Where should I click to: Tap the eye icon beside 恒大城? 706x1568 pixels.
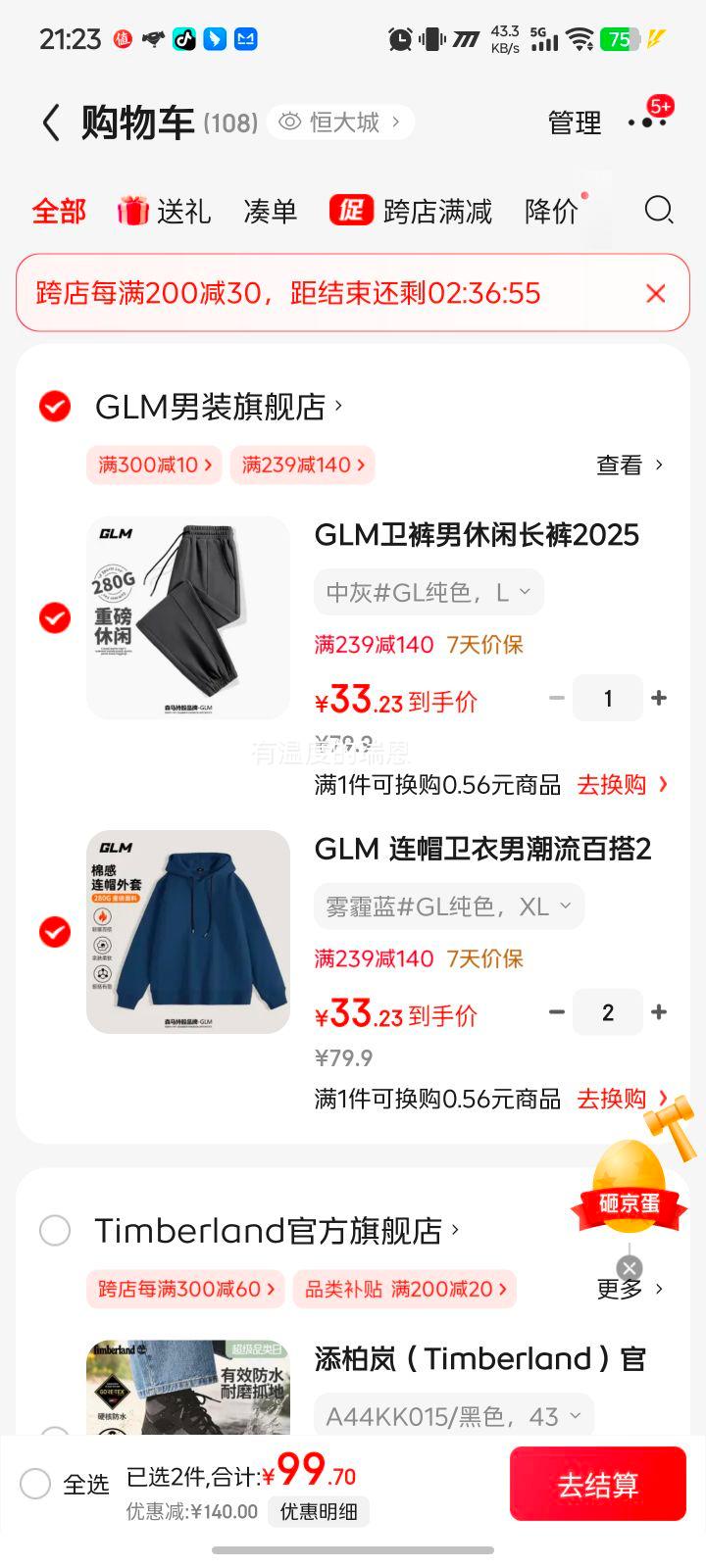(x=288, y=122)
